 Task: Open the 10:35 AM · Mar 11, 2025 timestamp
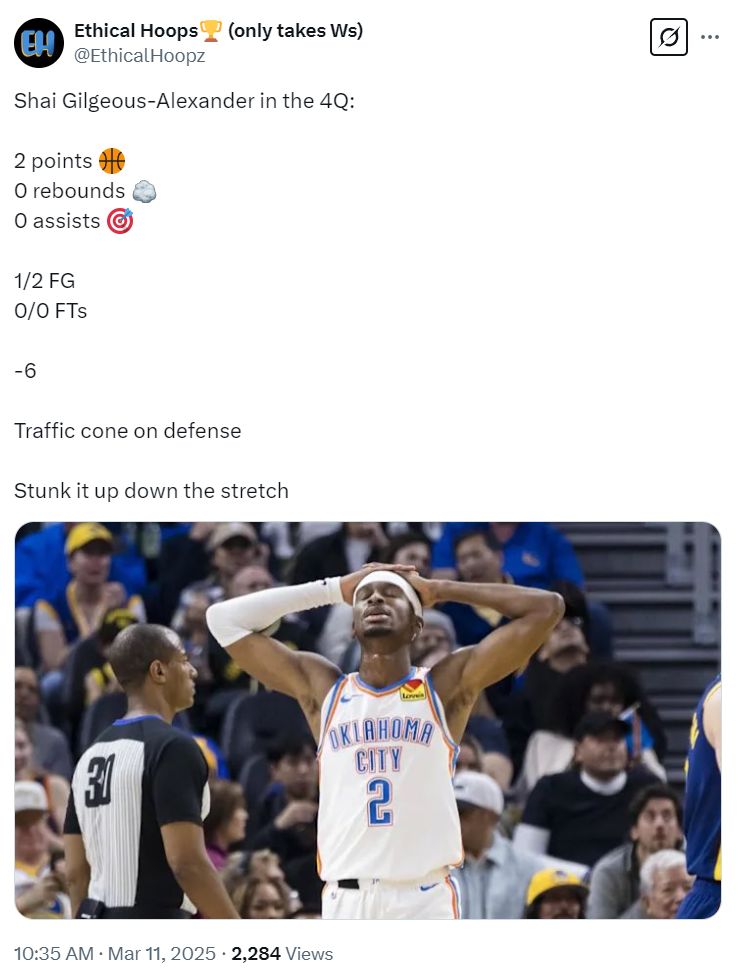(x=115, y=953)
